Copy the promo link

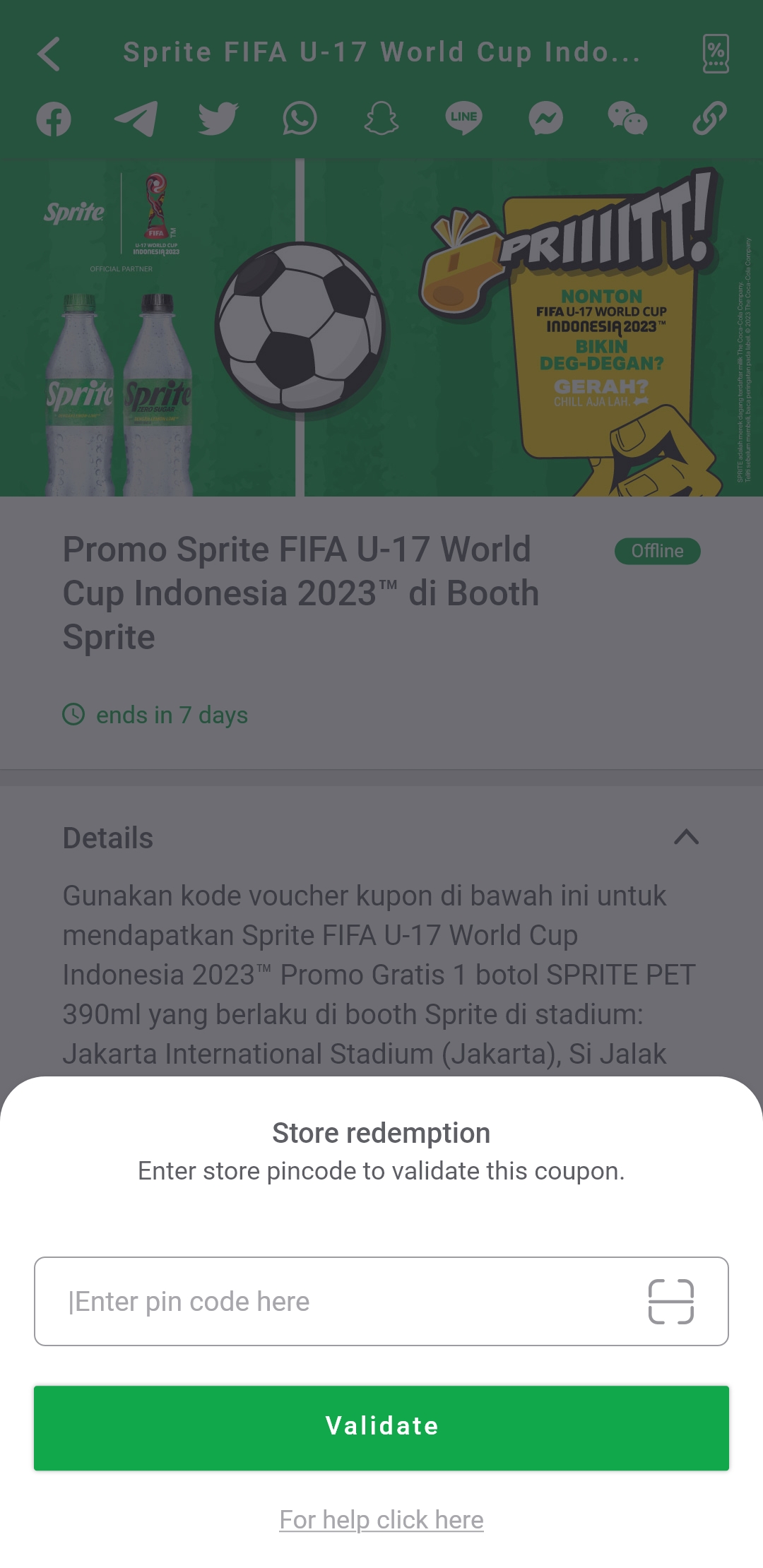pyautogui.click(x=709, y=119)
